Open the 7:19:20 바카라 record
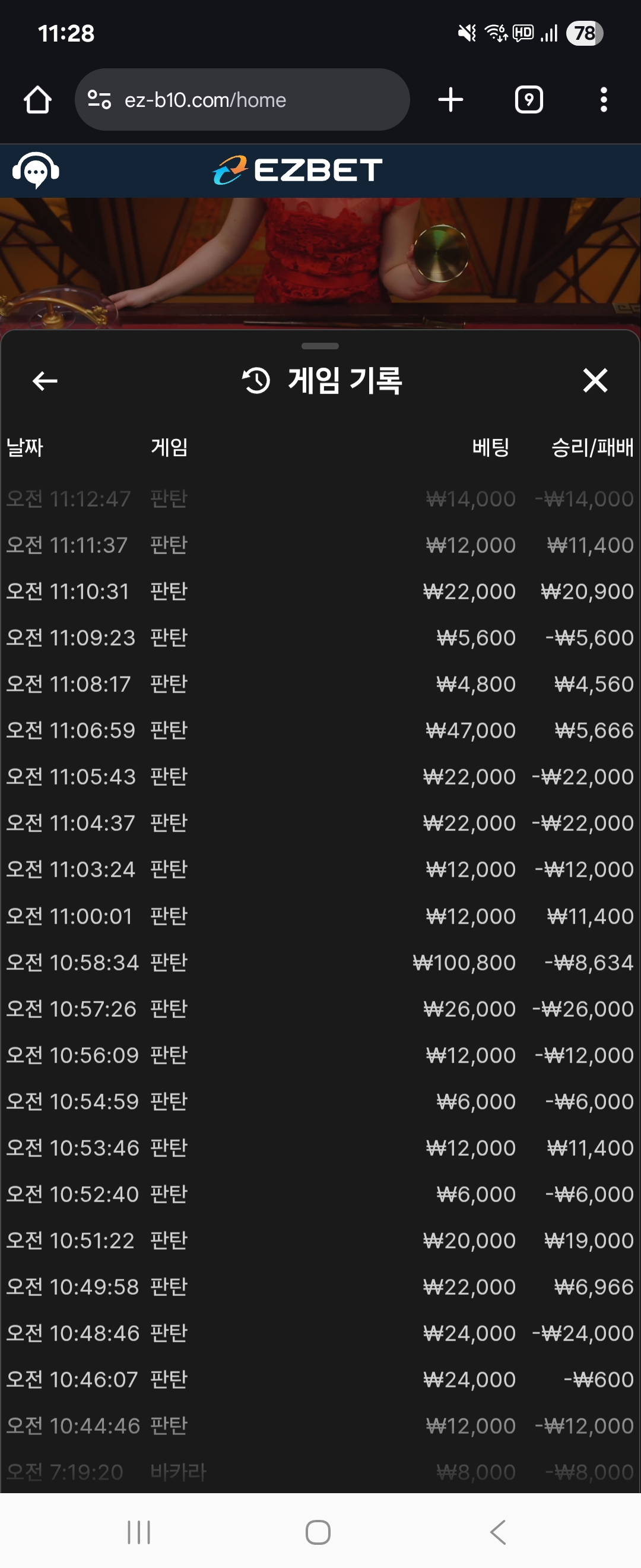 coord(320,1472)
